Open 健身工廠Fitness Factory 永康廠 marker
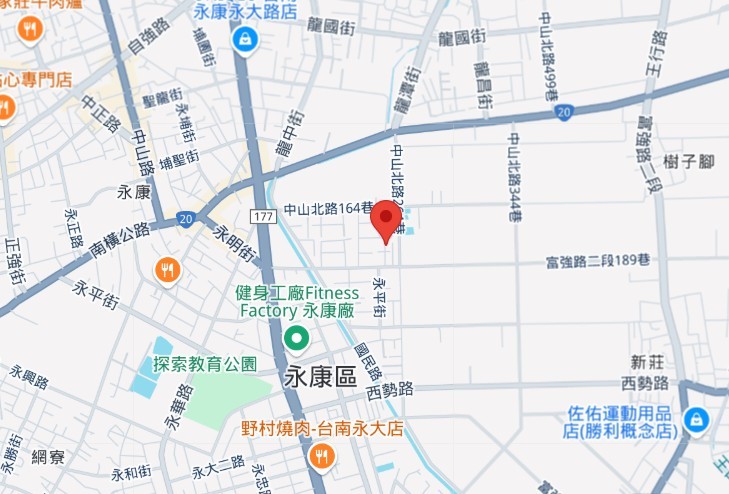 pyautogui.click(x=296, y=339)
